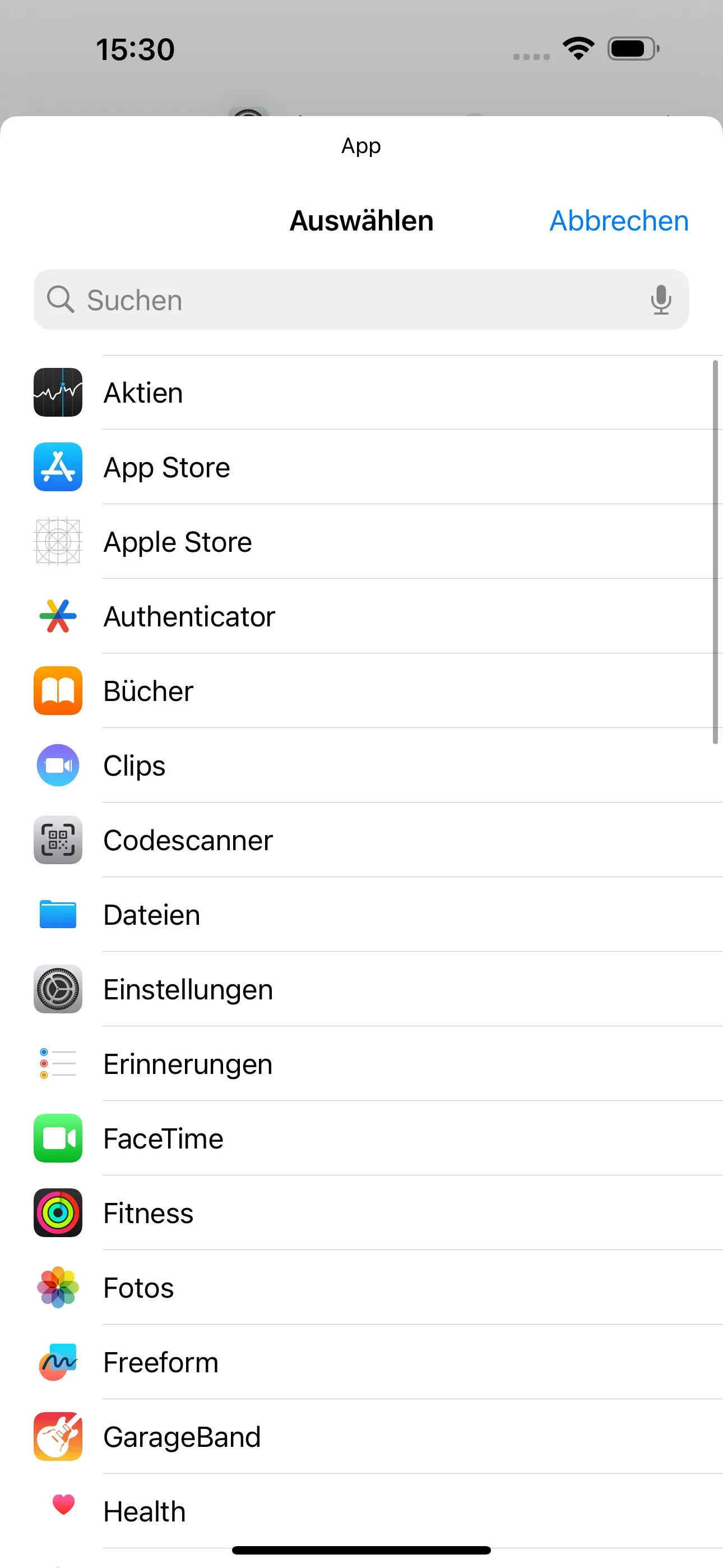Select Fotos from the list
This screenshot has height=1568, width=723.
361,1288
